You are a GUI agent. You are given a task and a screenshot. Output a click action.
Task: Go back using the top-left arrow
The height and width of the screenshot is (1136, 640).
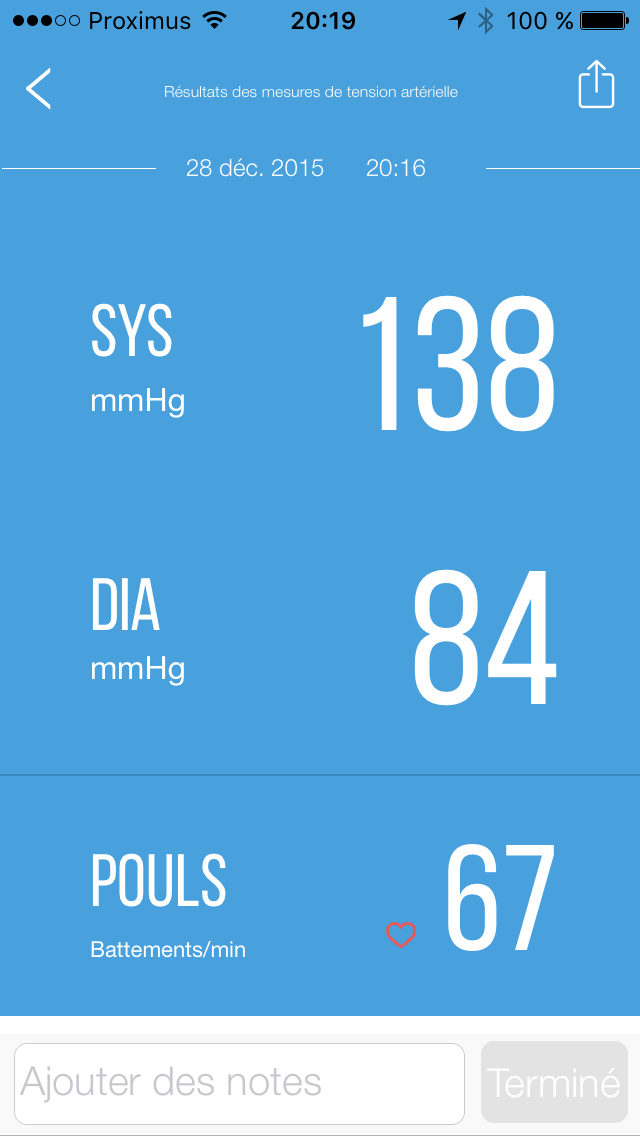[x=38, y=88]
